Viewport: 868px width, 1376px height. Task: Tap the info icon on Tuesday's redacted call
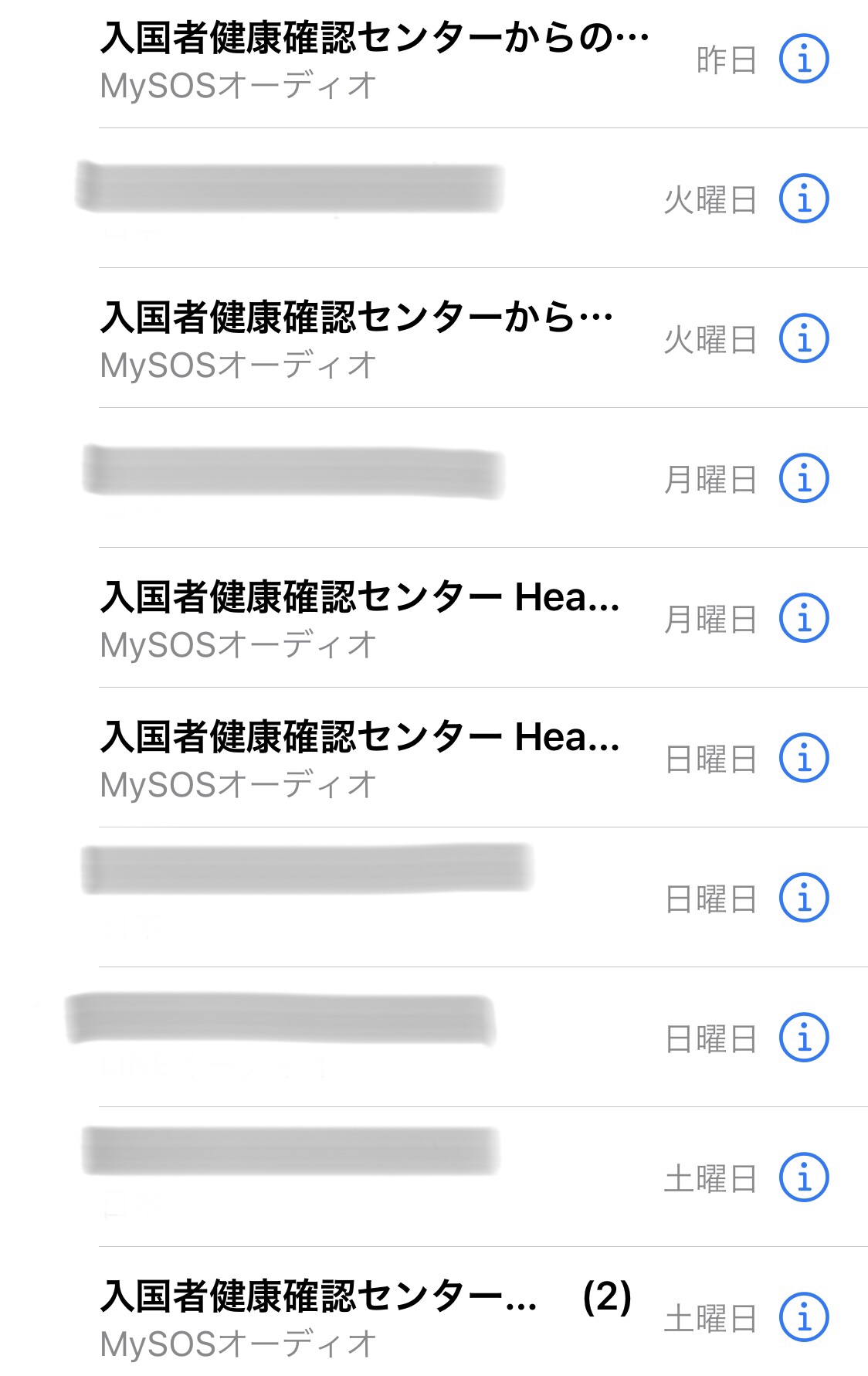pos(805,199)
